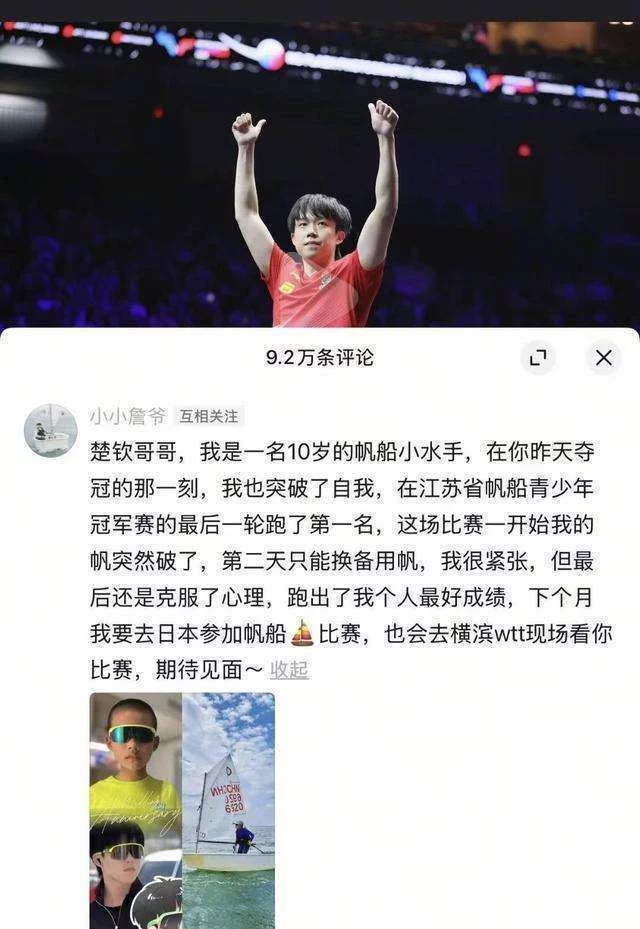Open the boy with sunglasses photo

pos(135,810)
